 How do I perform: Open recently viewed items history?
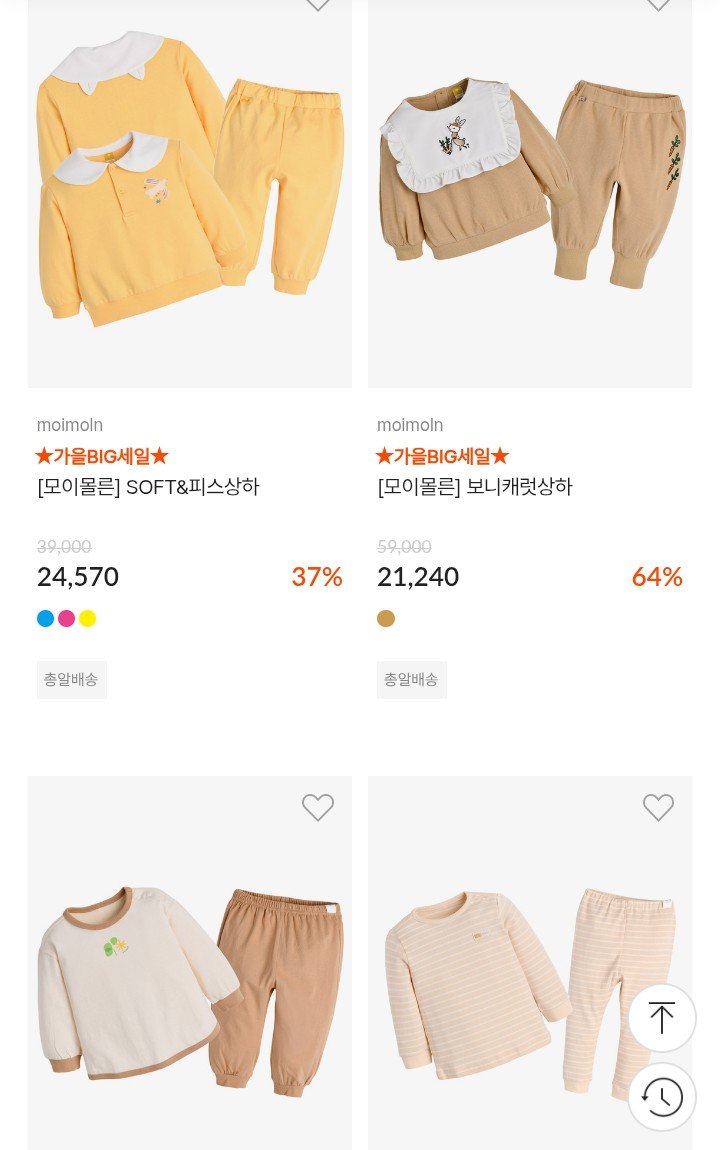(x=662, y=1097)
